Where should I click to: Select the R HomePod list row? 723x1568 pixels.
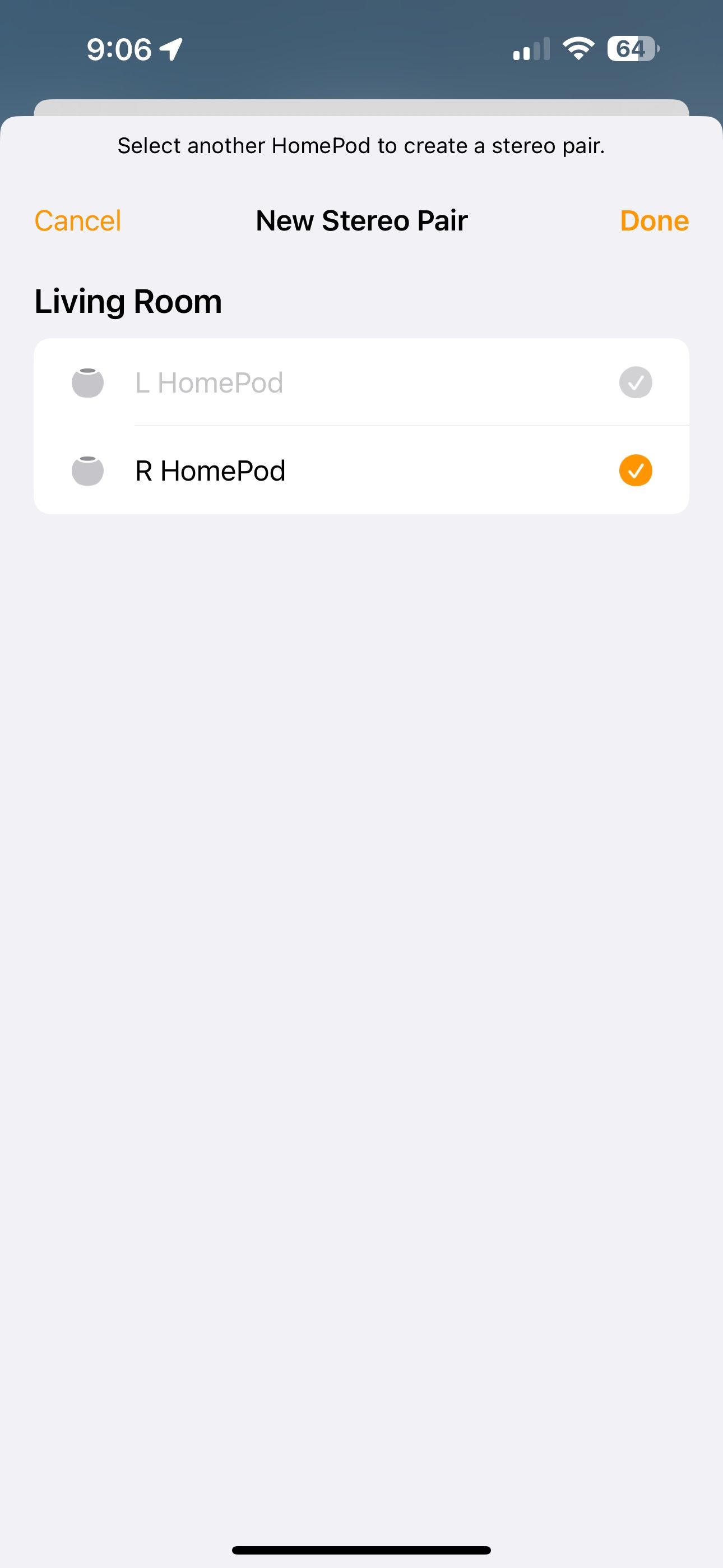pos(361,470)
